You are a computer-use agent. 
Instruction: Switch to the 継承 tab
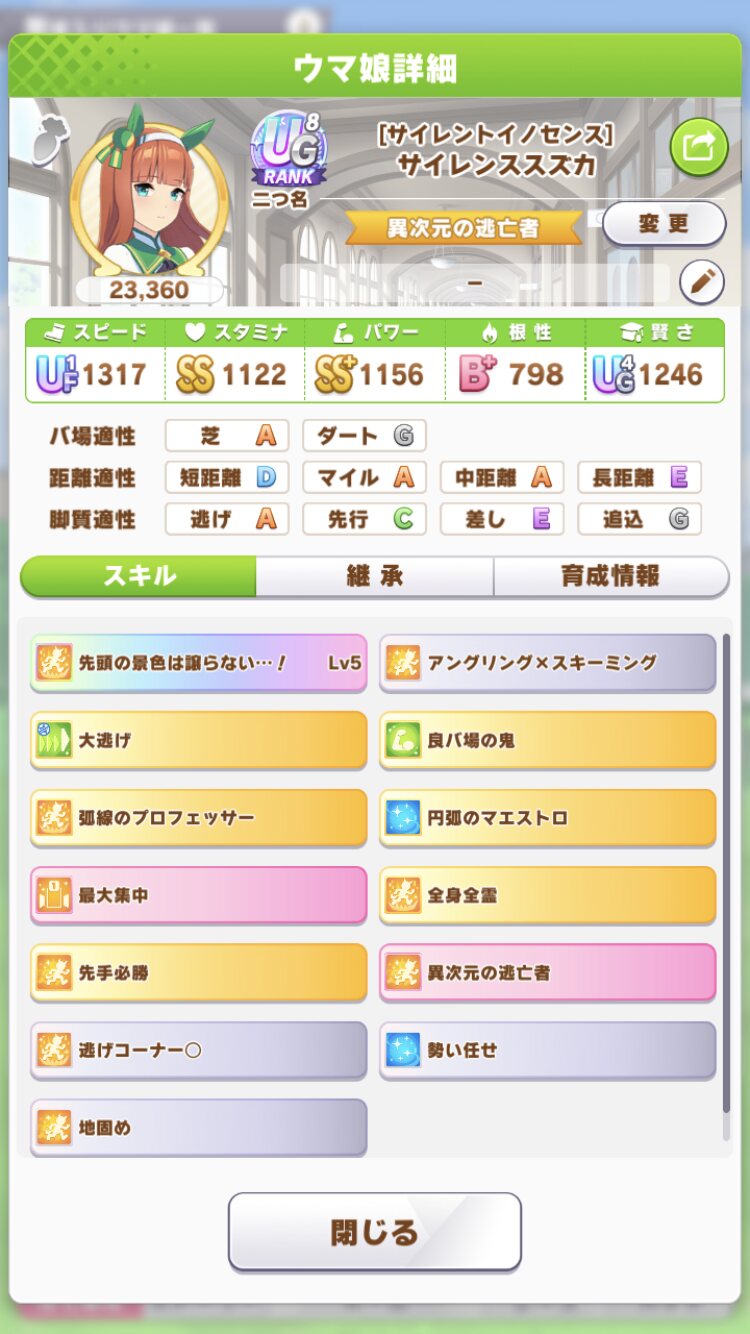(374, 576)
